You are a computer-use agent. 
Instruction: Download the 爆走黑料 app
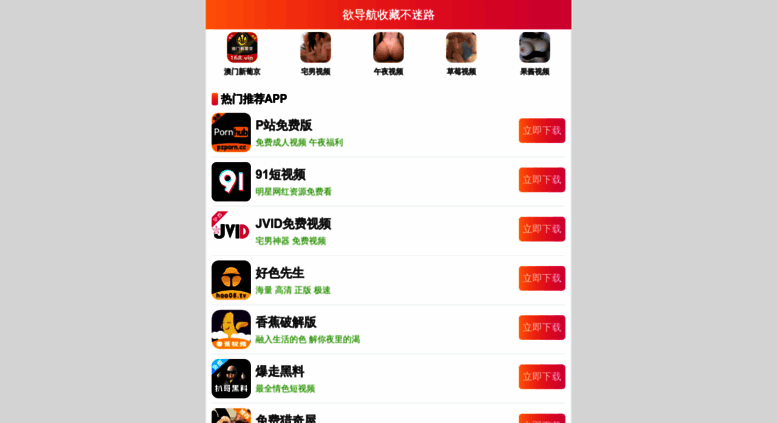(541, 376)
